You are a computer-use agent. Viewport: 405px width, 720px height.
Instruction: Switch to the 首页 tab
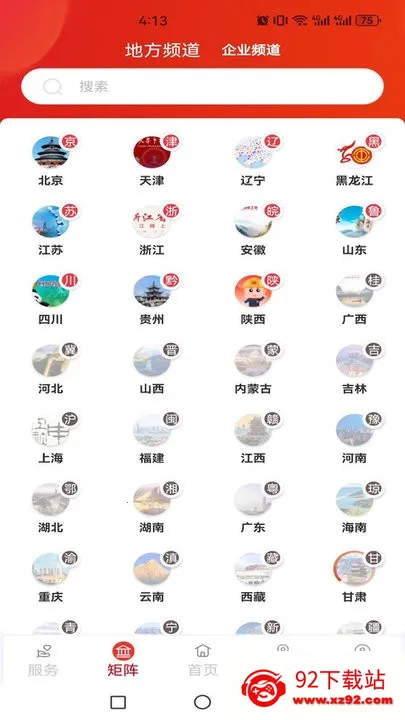click(x=202, y=660)
